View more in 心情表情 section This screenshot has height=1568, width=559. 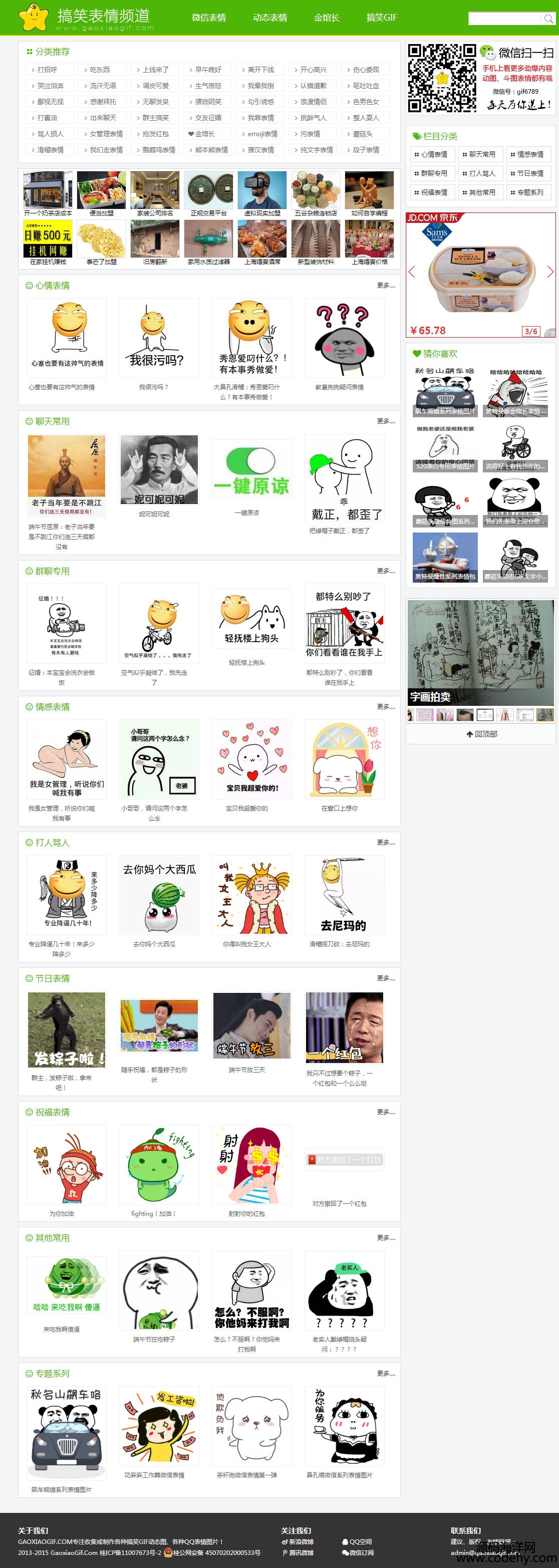tap(386, 286)
